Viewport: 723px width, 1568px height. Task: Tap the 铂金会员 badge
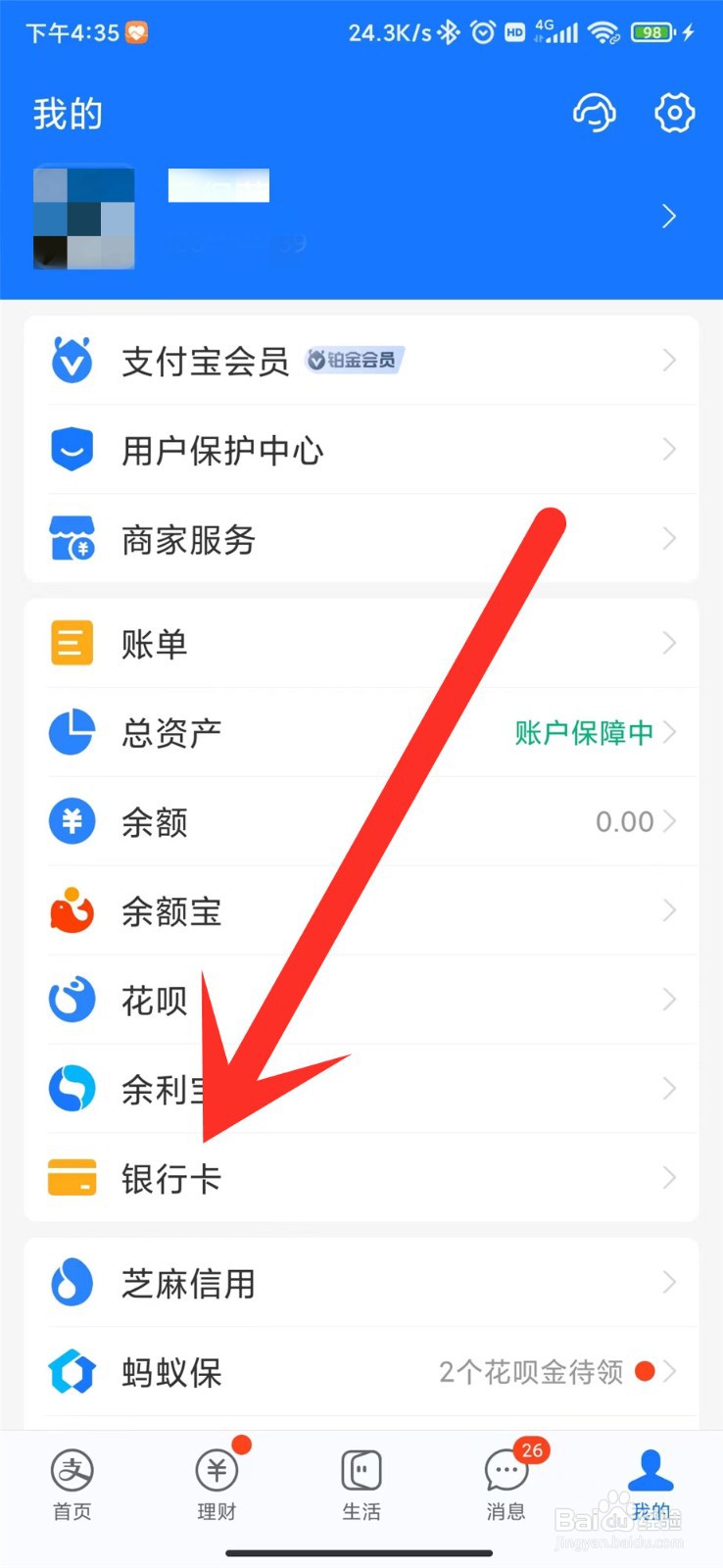[x=355, y=360]
